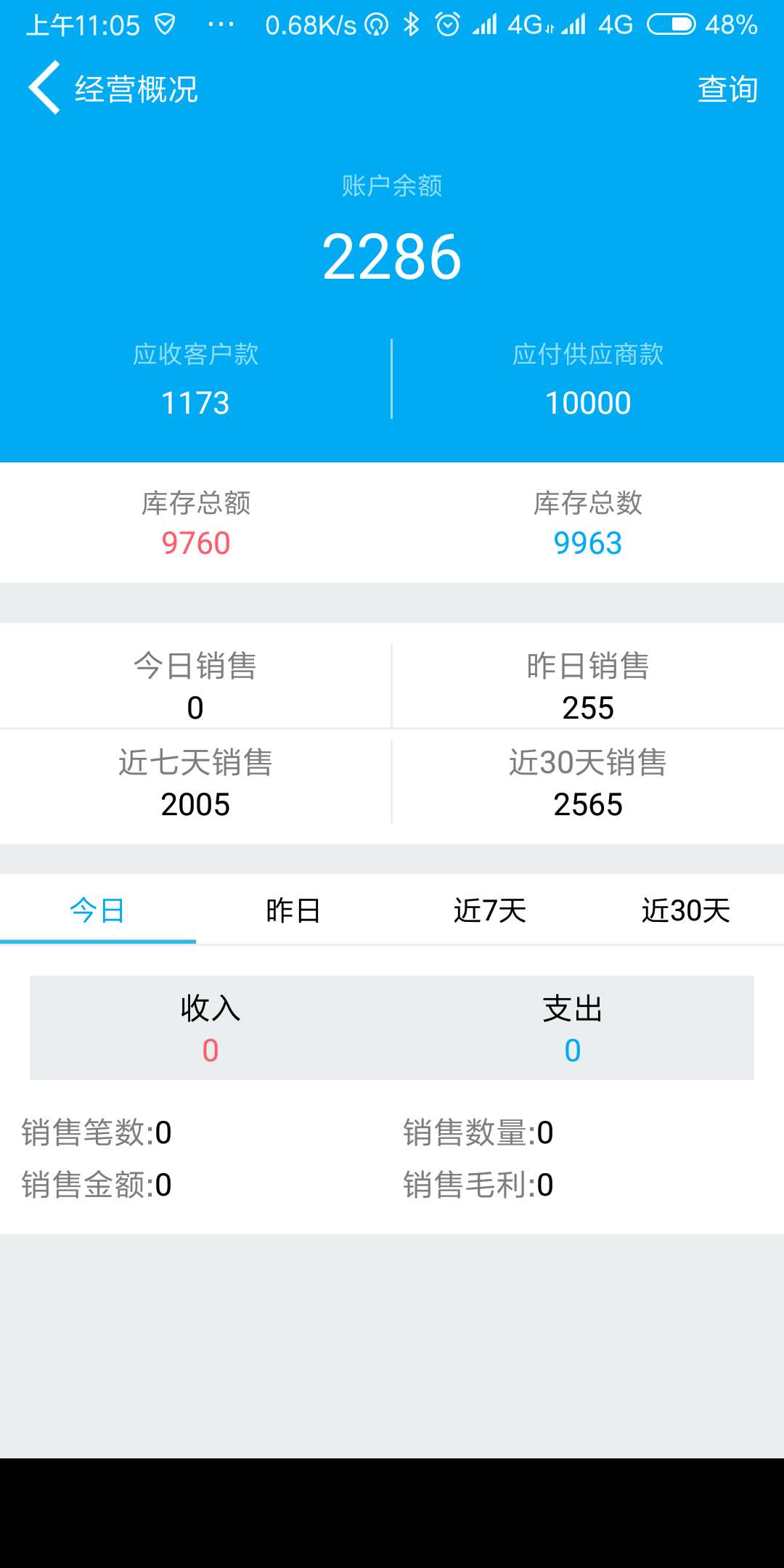Go back from 经营概况 screen
Viewport: 784px width, 1568px height.
45,88
